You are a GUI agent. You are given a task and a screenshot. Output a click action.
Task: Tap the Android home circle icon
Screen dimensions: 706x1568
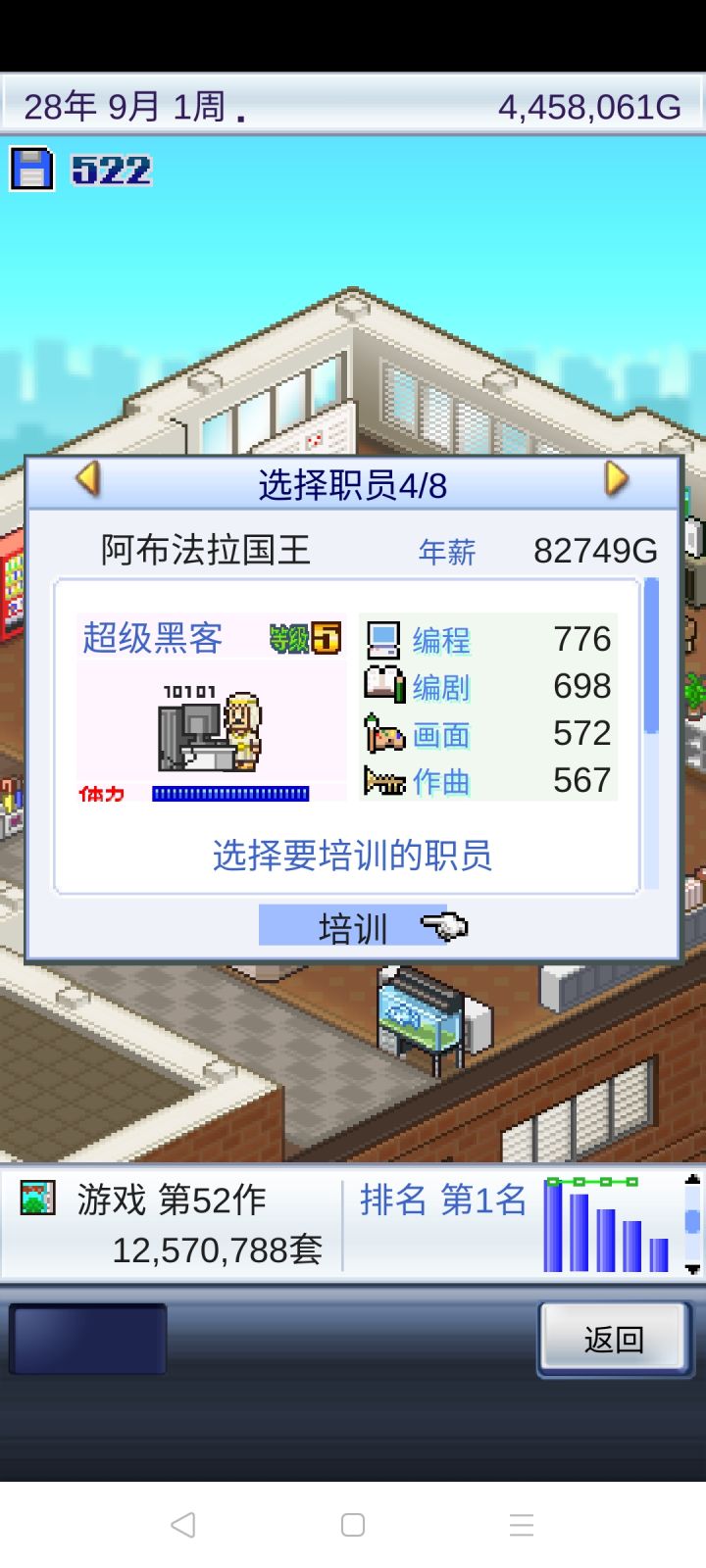352,1525
